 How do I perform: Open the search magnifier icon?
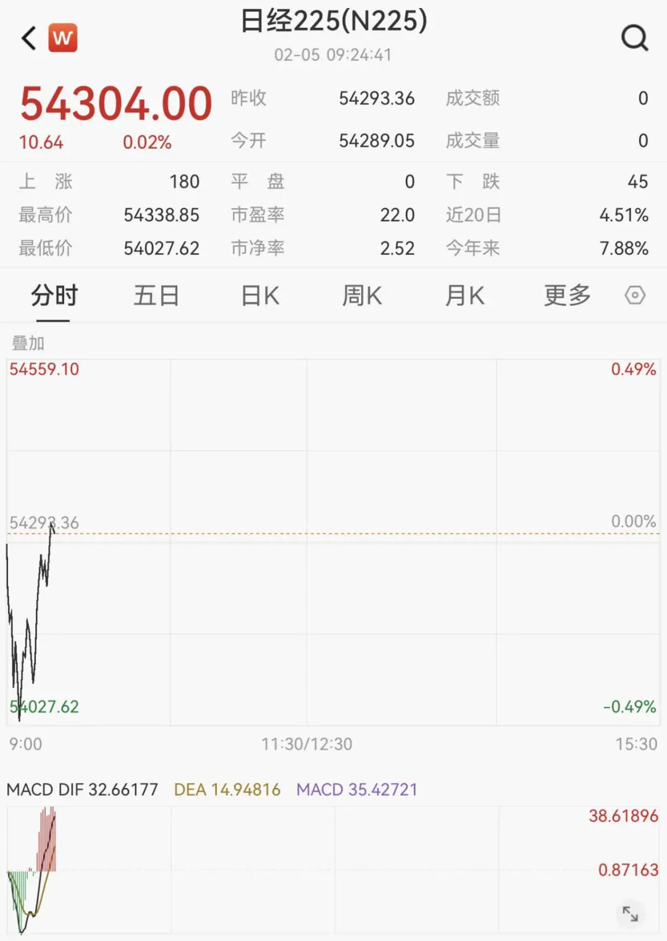[x=634, y=38]
